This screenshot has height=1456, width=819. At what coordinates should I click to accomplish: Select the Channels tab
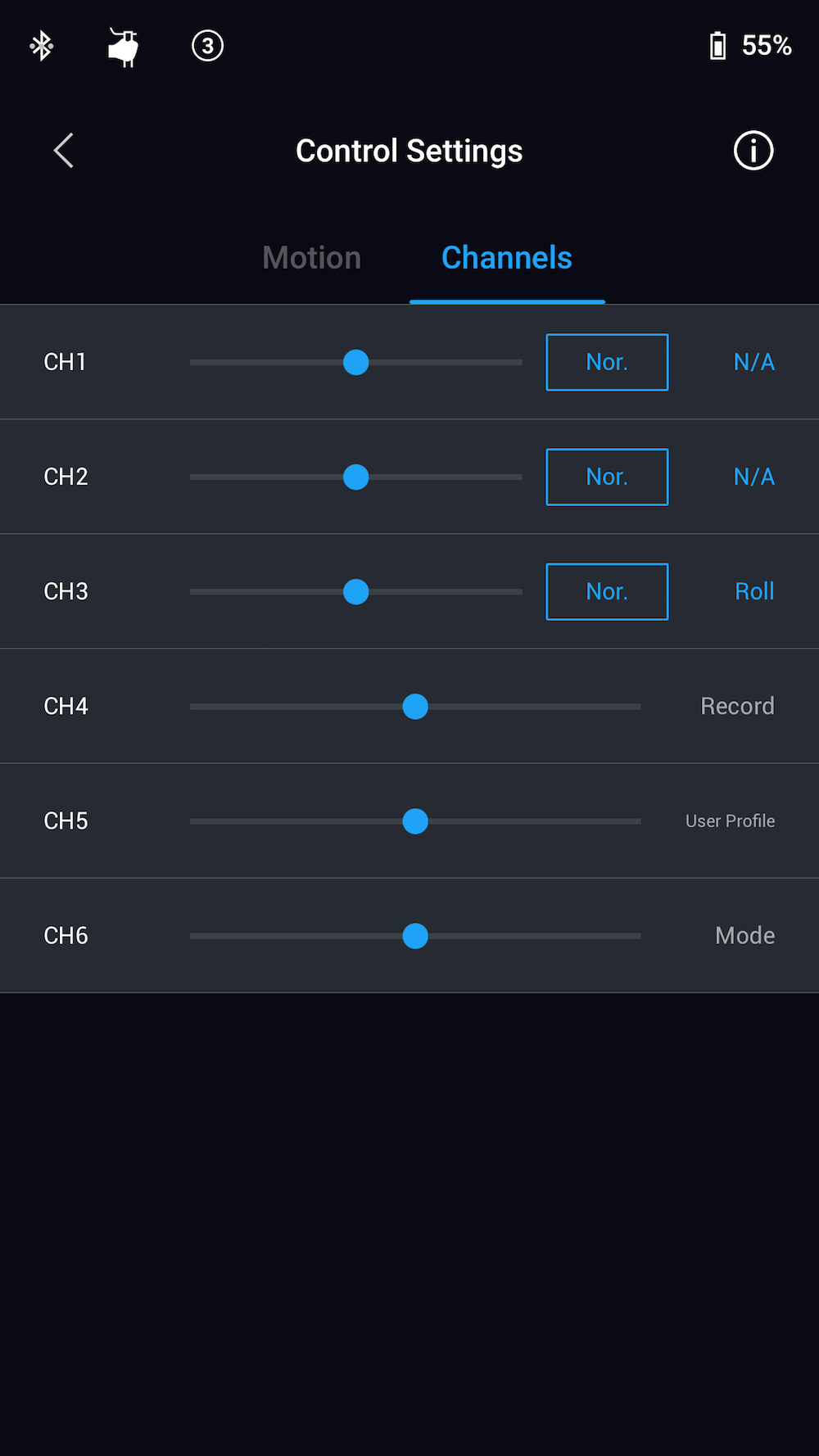[x=506, y=258]
